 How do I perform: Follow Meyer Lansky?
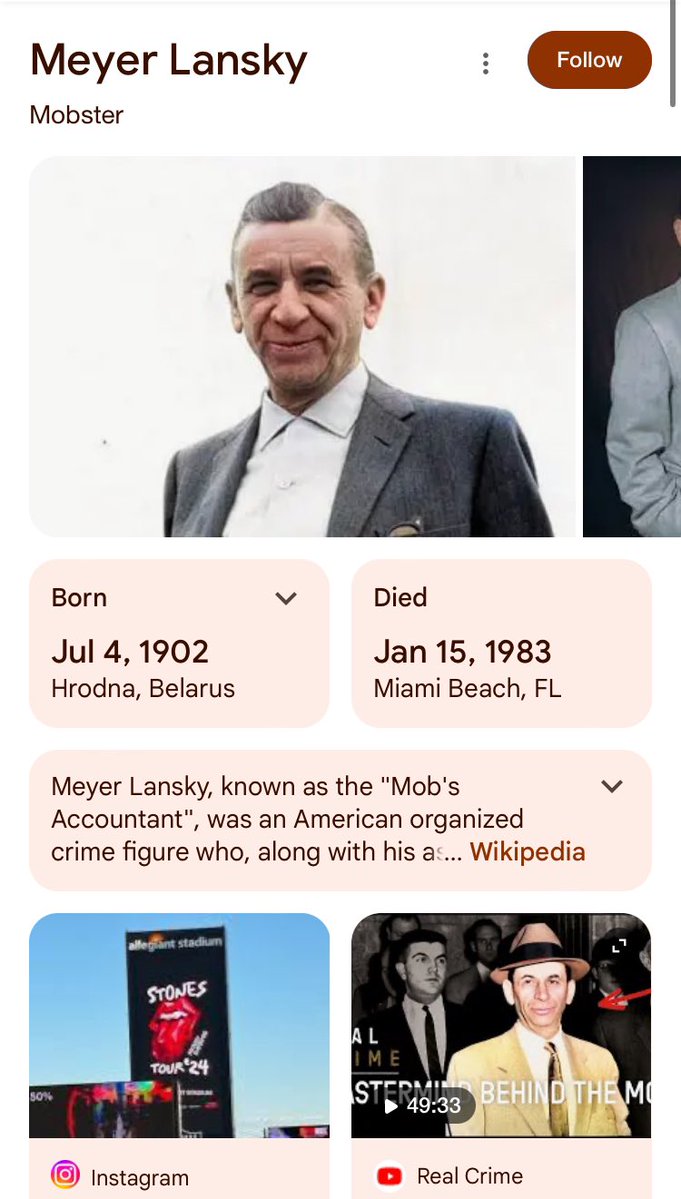click(589, 60)
